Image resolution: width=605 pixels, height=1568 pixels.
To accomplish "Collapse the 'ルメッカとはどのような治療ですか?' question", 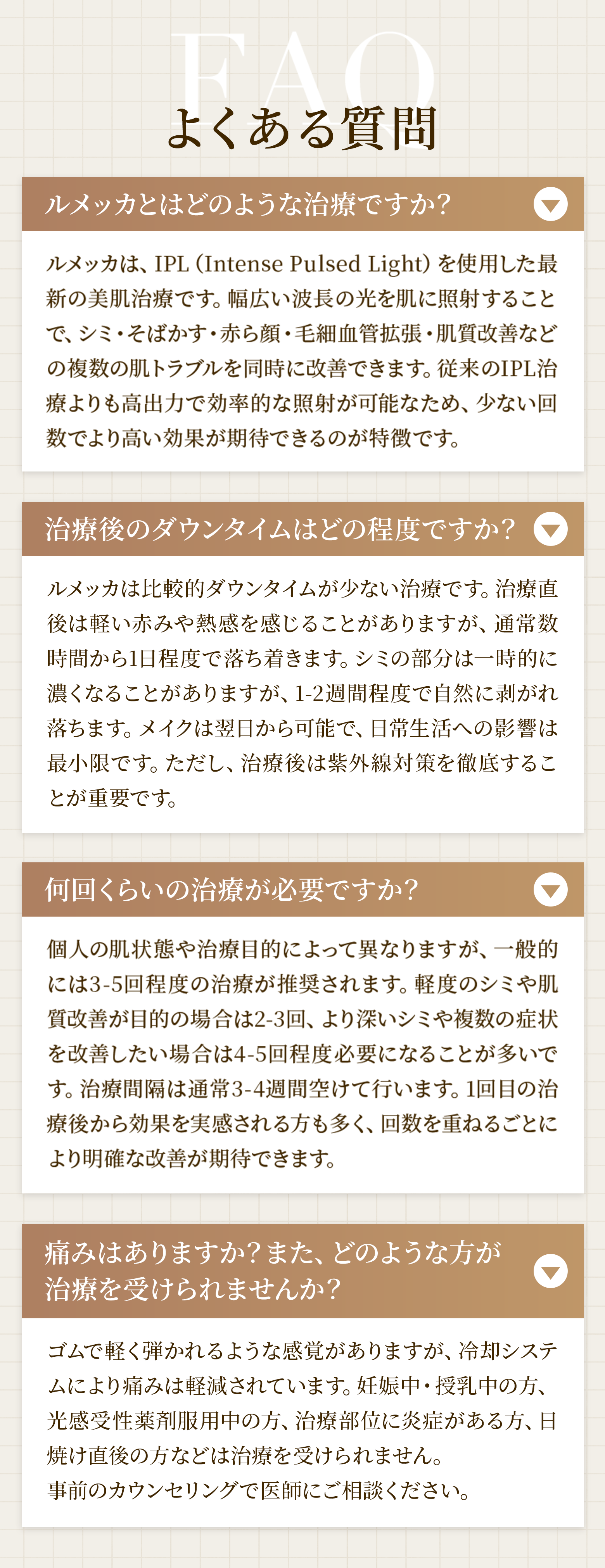I will tap(550, 204).
